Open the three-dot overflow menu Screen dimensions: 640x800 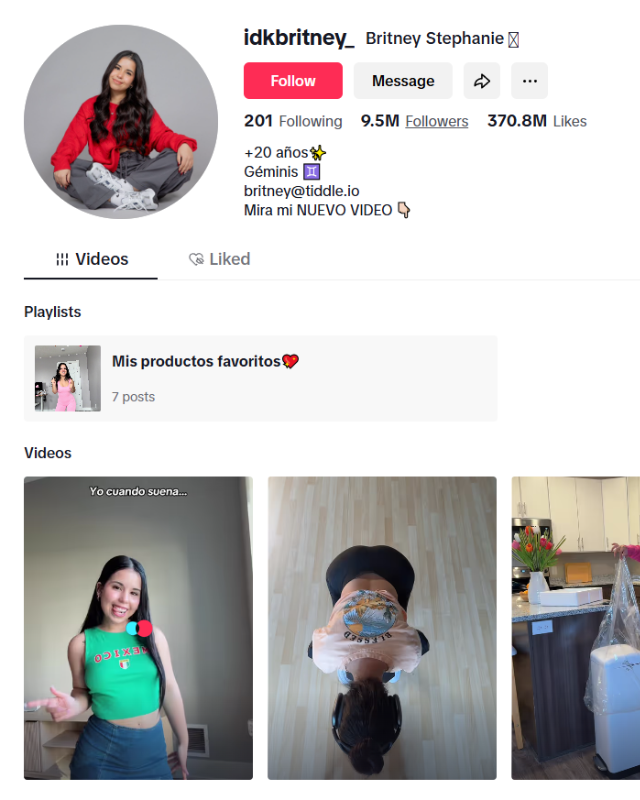[x=529, y=81]
